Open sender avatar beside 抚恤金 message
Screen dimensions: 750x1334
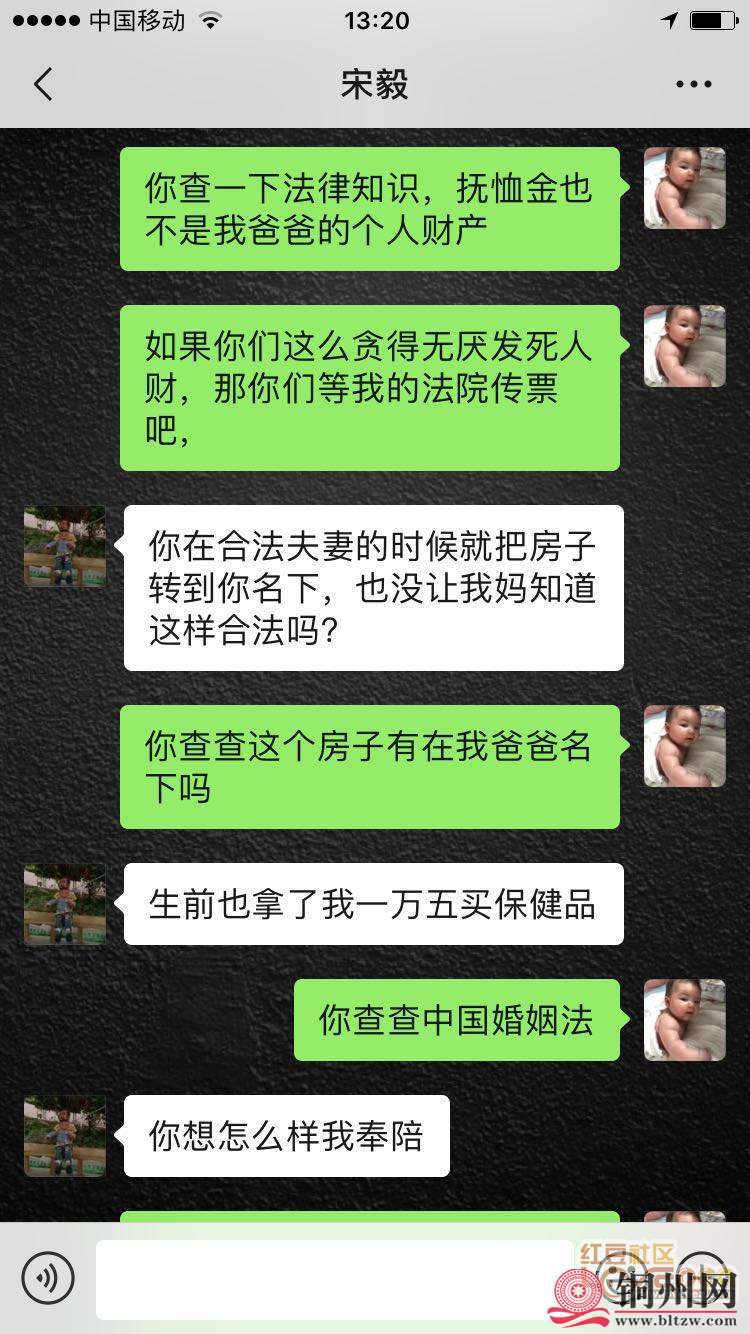[684, 188]
